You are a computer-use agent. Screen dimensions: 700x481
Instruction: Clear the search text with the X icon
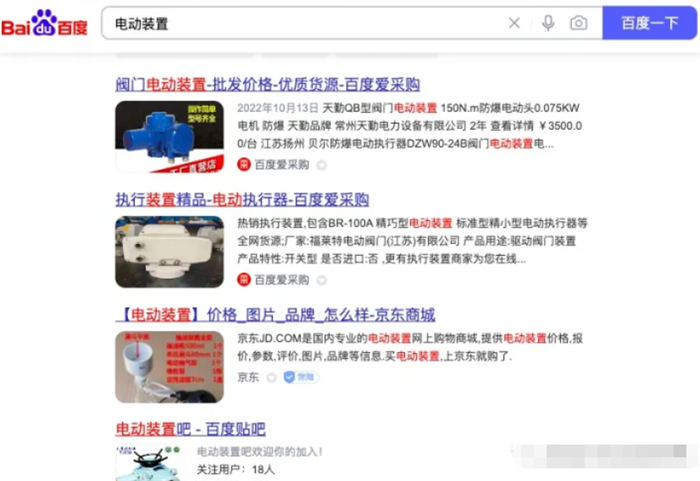[x=514, y=23]
